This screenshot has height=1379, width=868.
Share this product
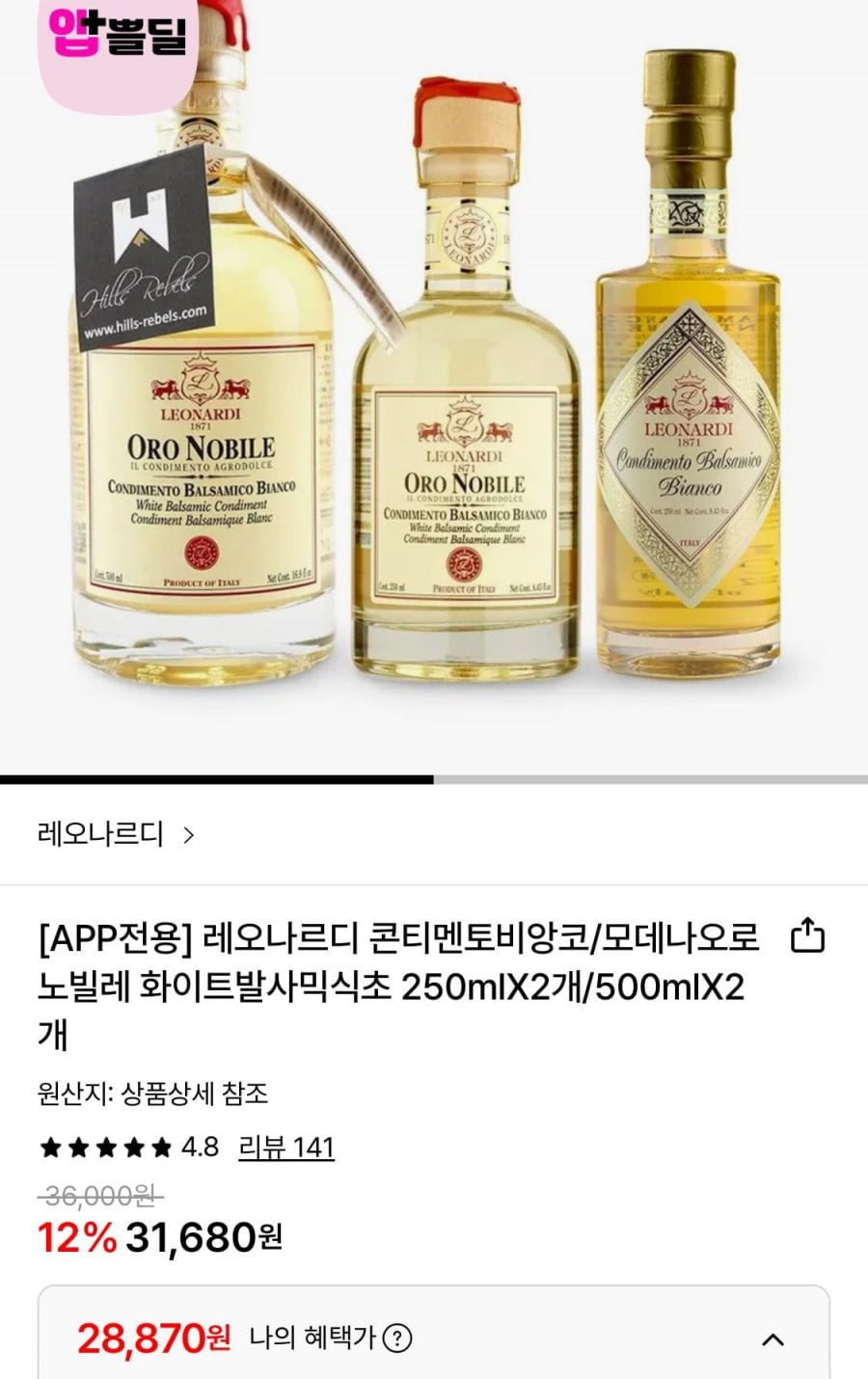click(x=807, y=936)
